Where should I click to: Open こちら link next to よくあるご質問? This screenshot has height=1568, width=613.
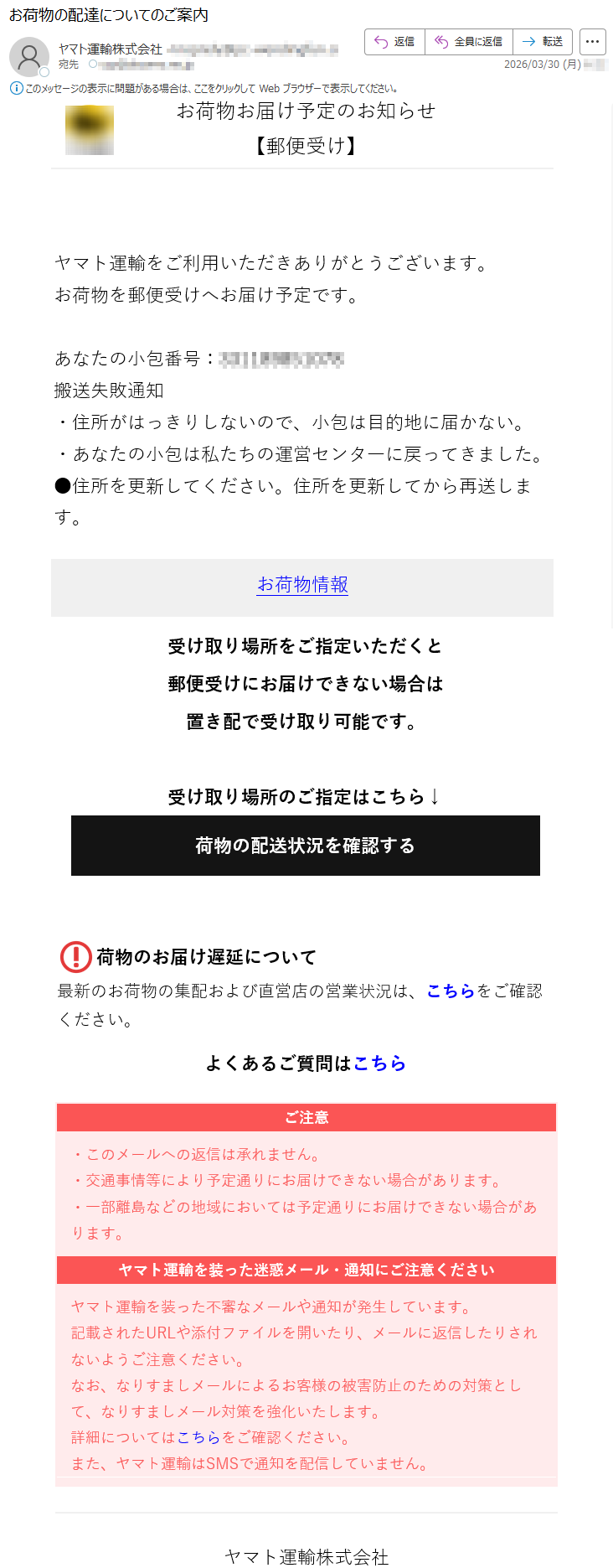[379, 1063]
